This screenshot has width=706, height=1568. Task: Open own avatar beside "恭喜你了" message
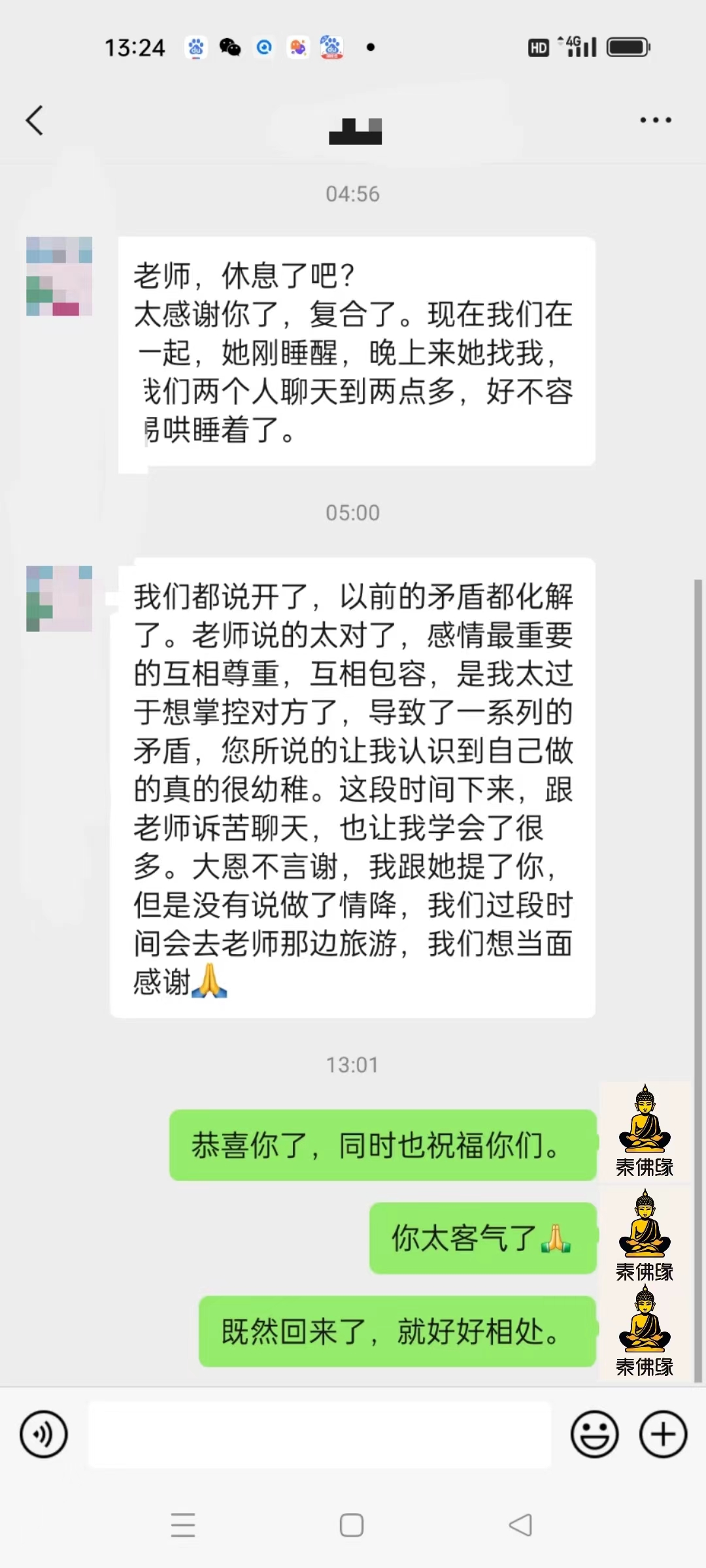[645, 1131]
